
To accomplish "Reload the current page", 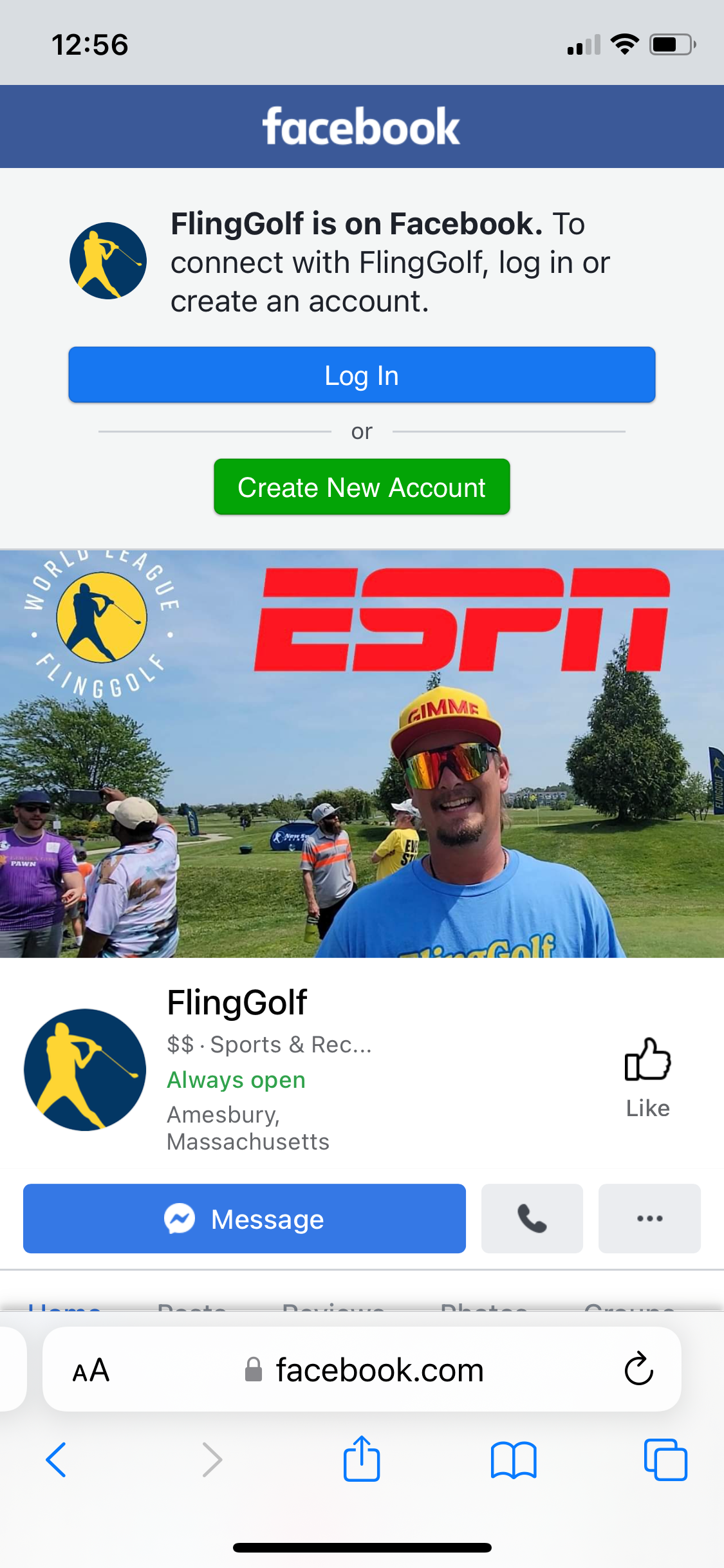I will 638,1369.
